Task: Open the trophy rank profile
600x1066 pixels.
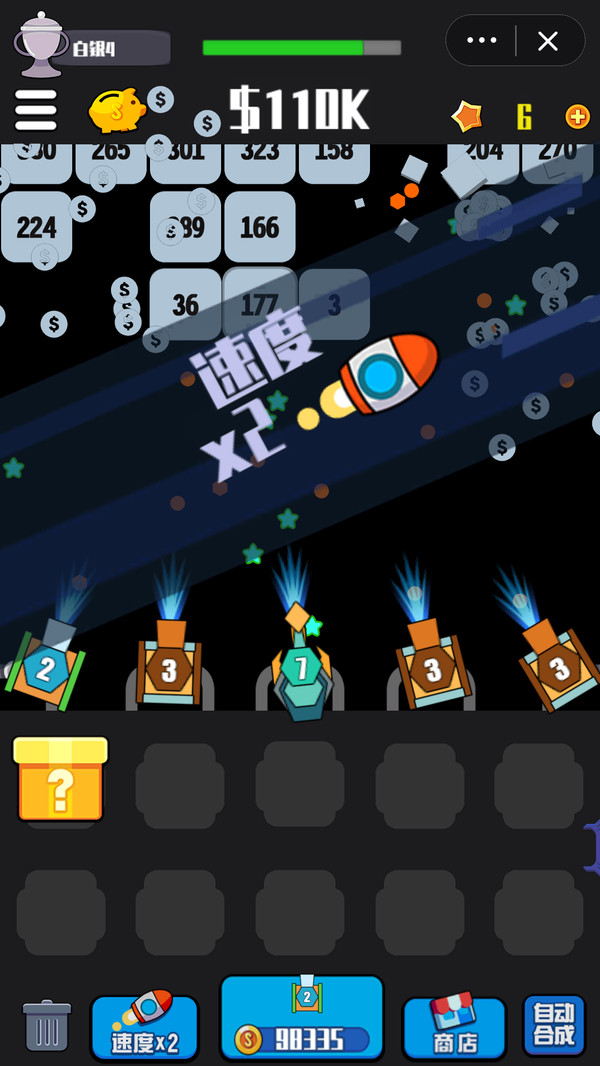Action: [40, 43]
